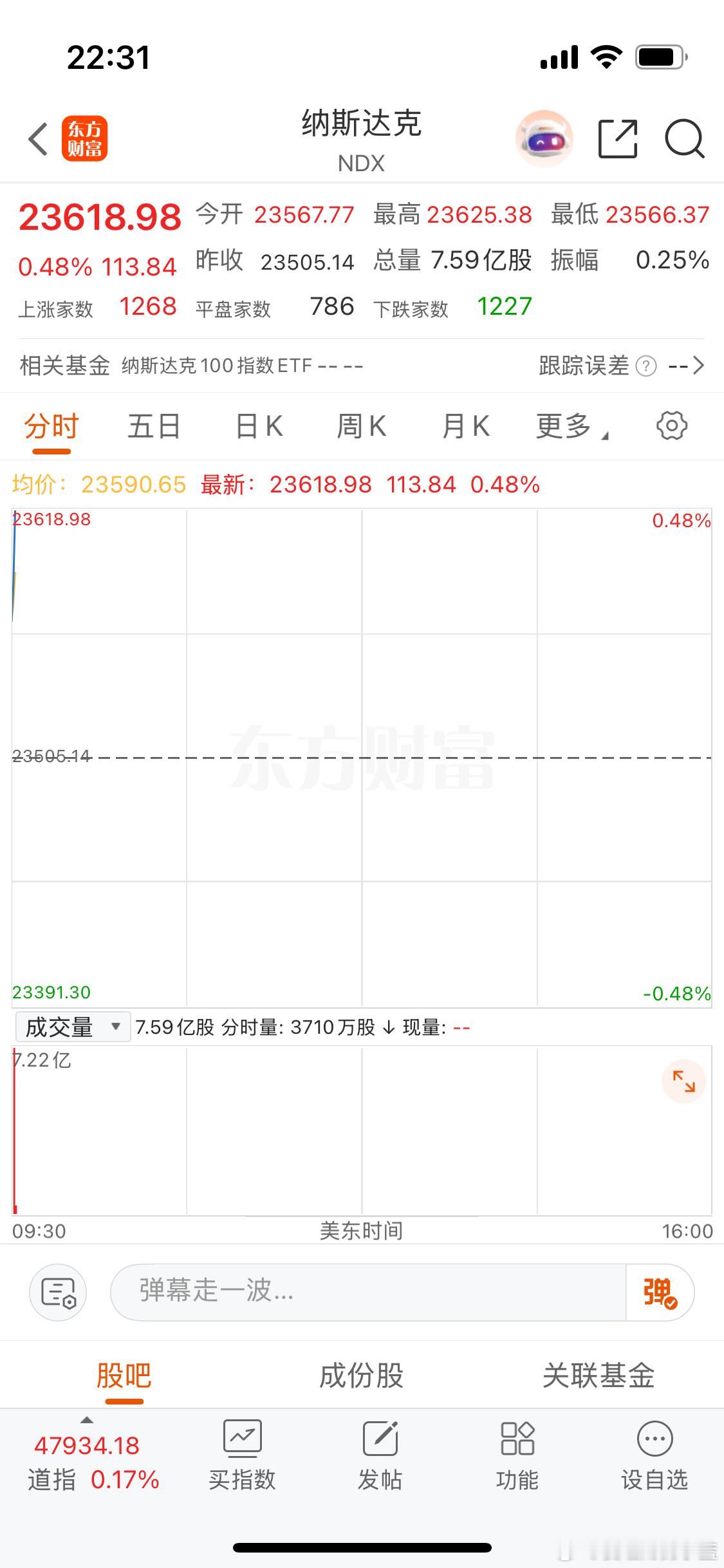
Task: Expand related funds via the right arrow
Action: pos(700,366)
